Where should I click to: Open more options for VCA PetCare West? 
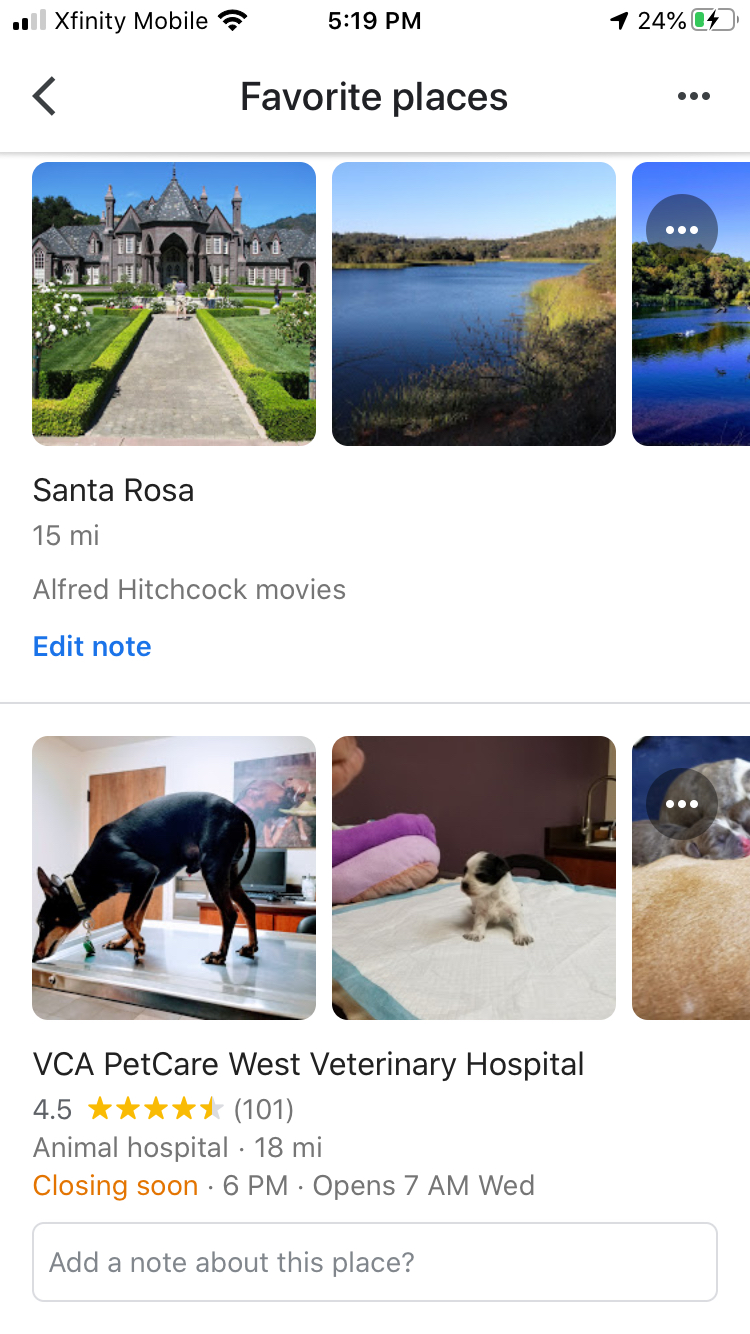[682, 804]
